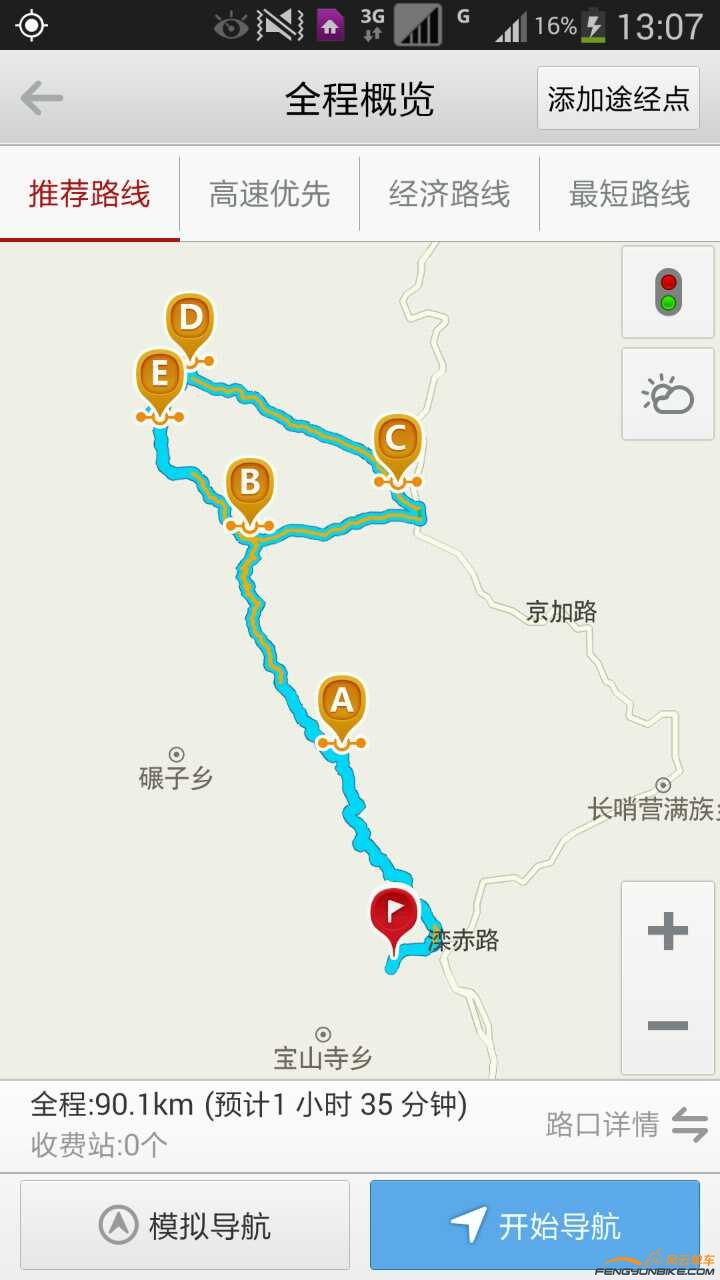
Task: Tap the red destination flag marker
Action: [x=395, y=914]
